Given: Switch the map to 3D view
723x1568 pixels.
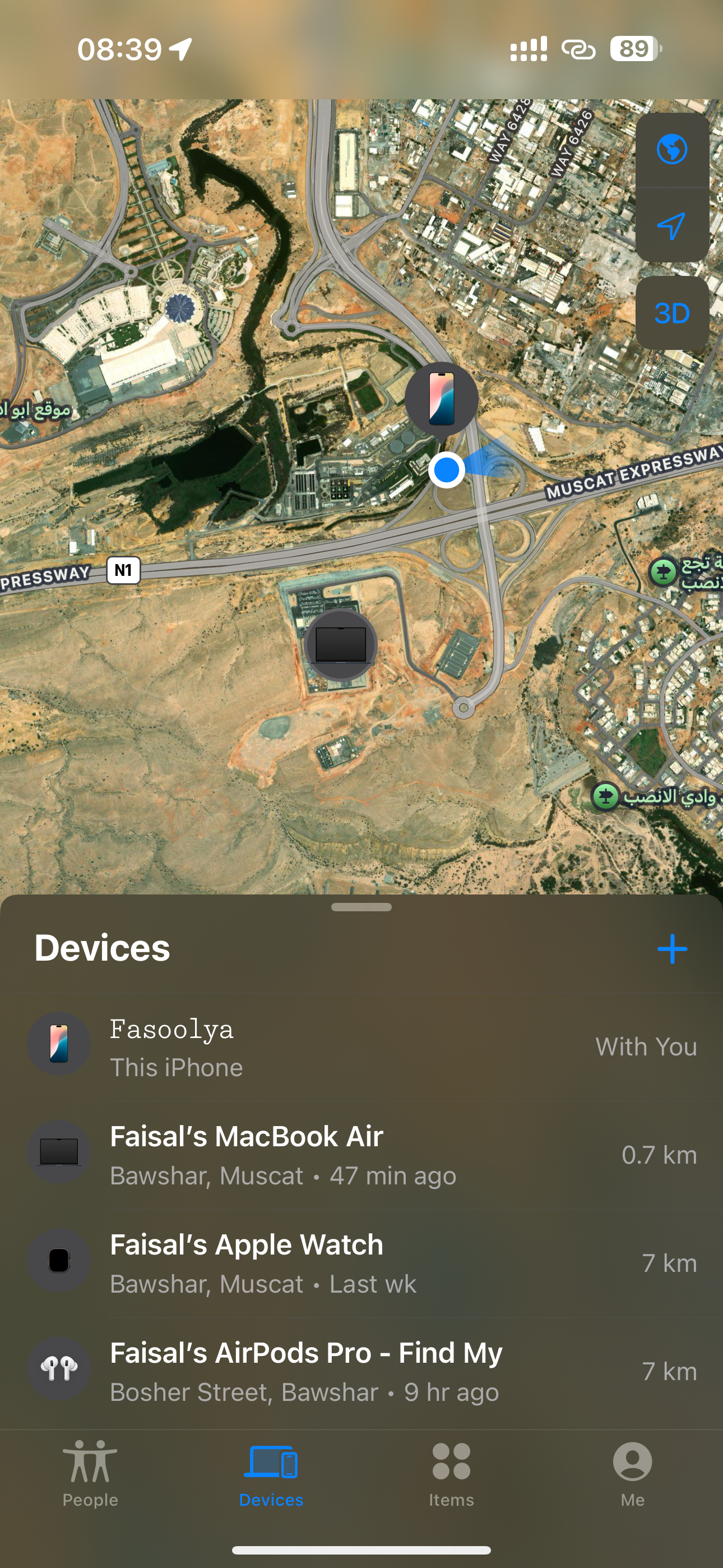Looking at the screenshot, I should point(672,313).
